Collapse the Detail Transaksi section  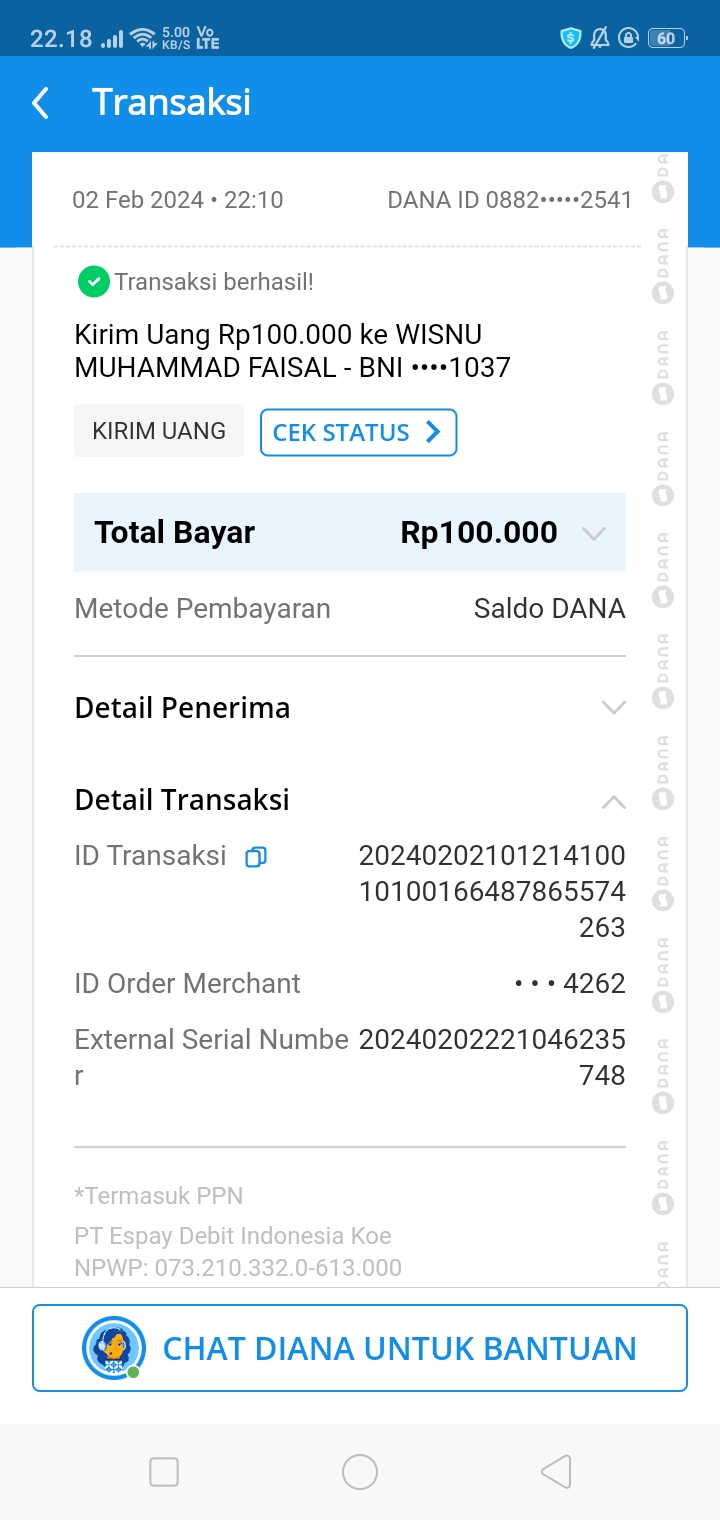click(x=613, y=801)
